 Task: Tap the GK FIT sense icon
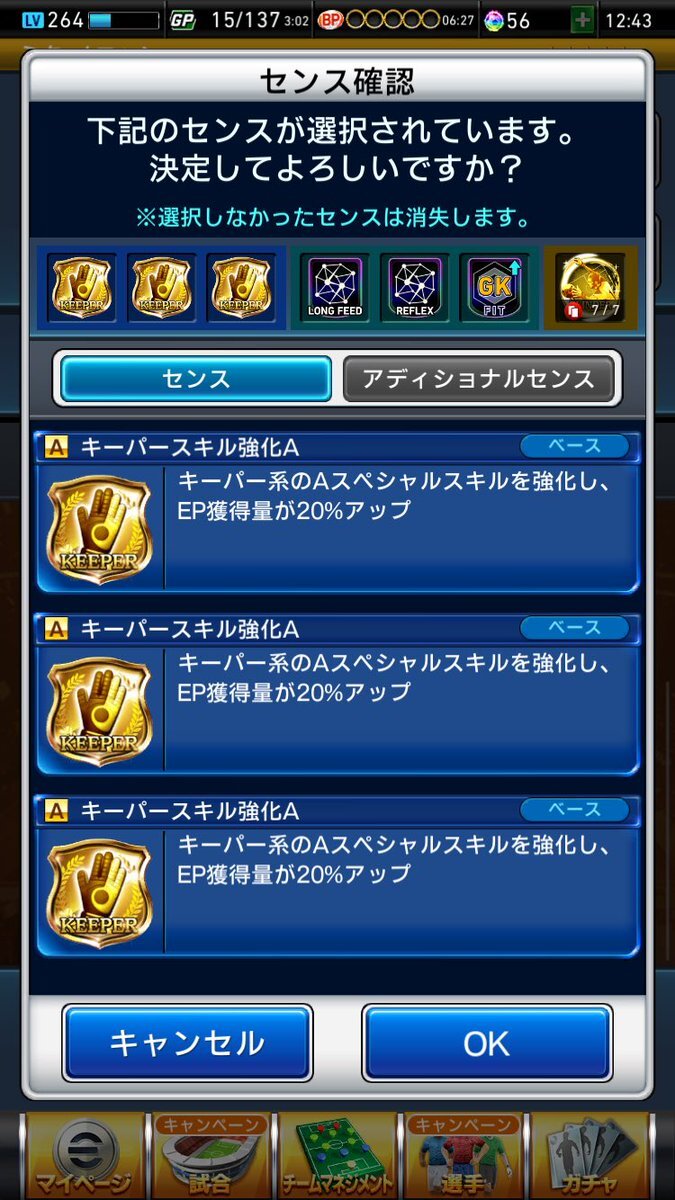click(x=494, y=288)
